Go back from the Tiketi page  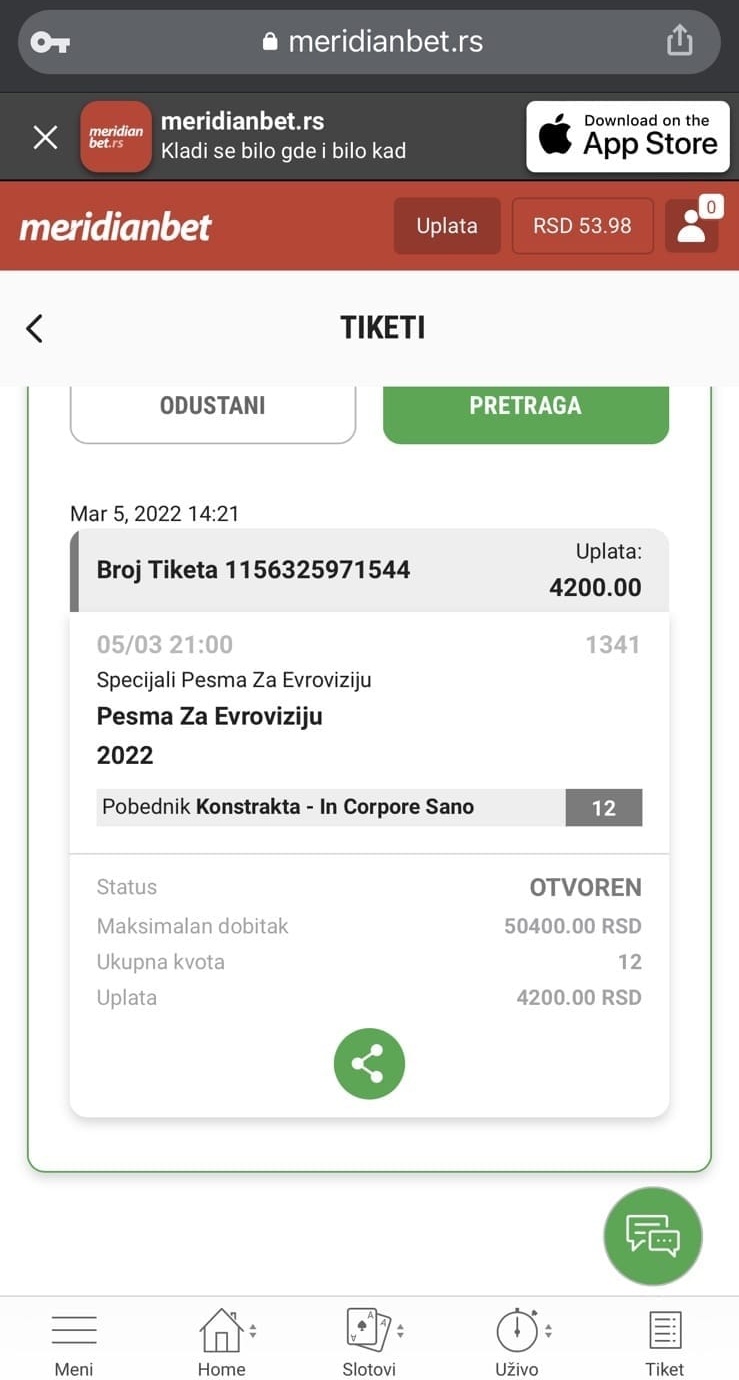point(35,328)
